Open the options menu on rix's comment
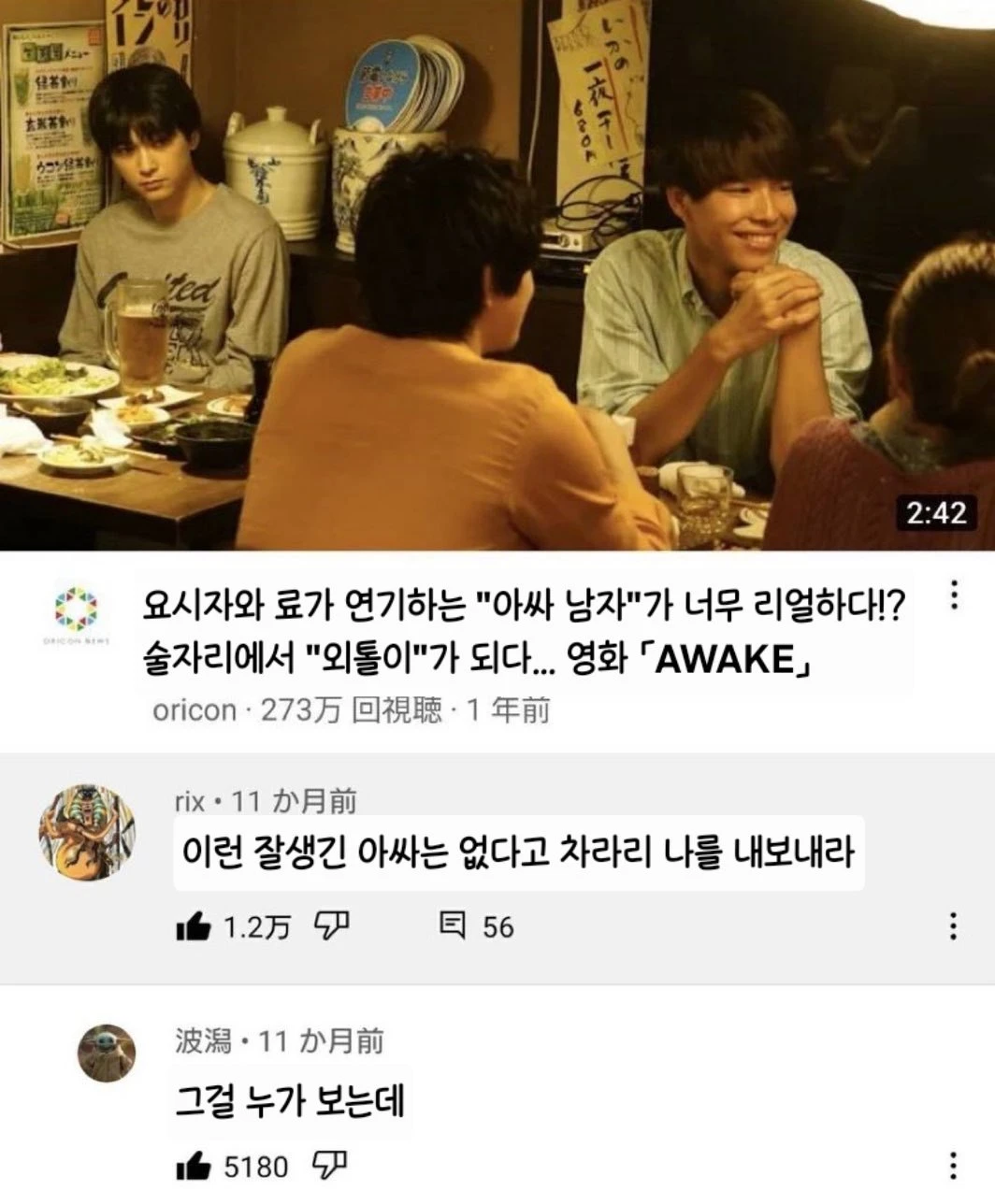This screenshot has width=995, height=1204. [954, 925]
